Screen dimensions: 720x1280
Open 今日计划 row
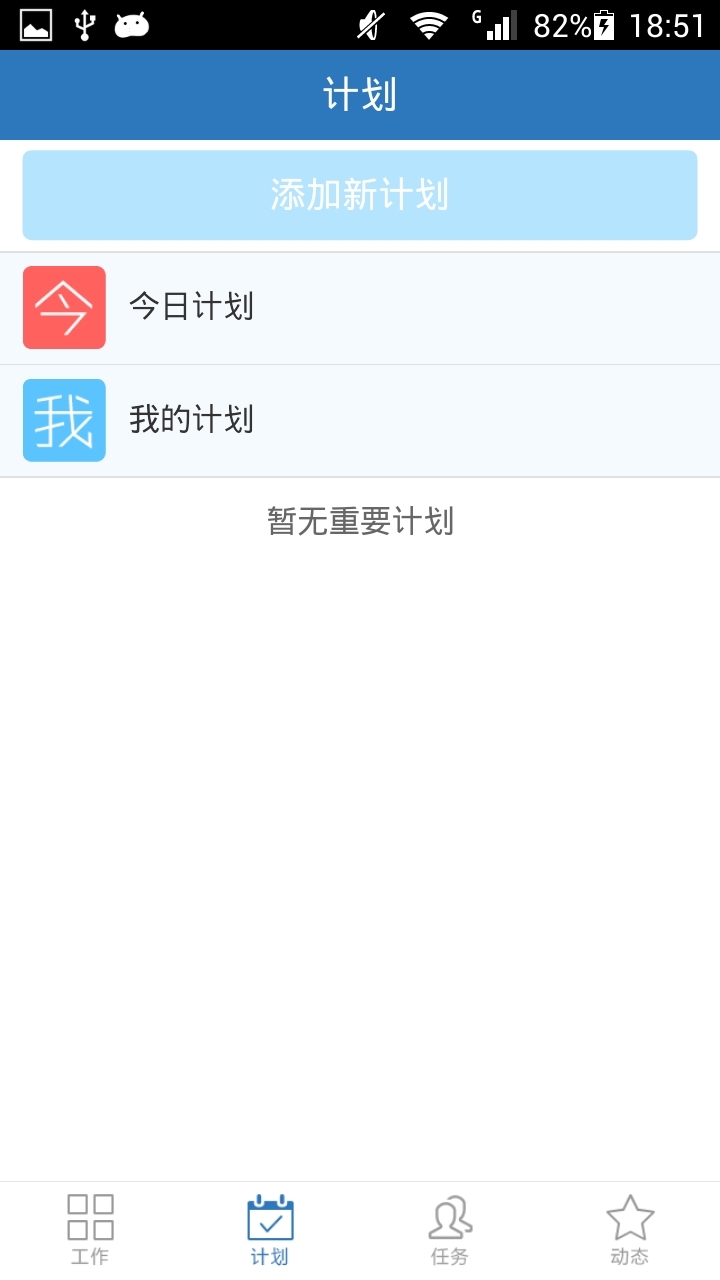coord(360,307)
